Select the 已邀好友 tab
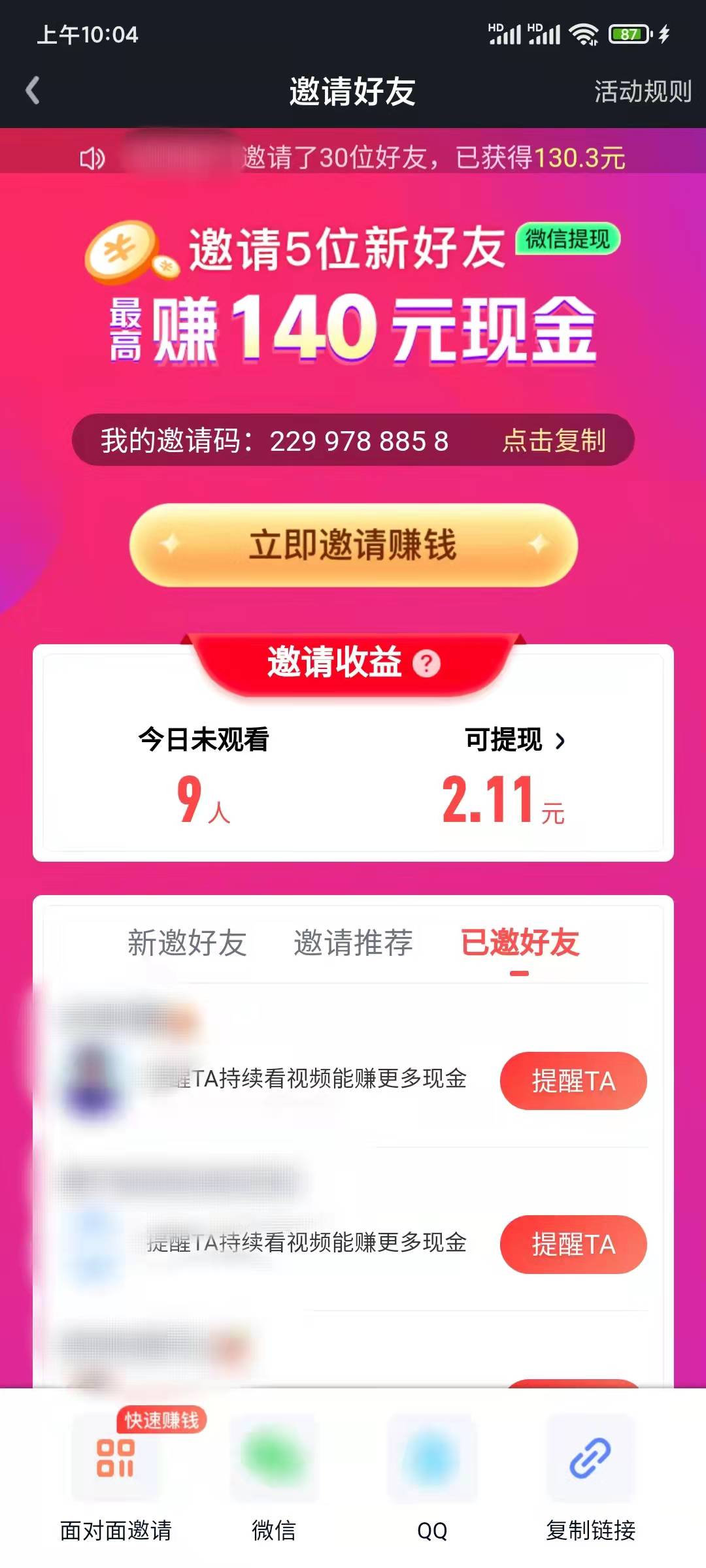 click(520, 943)
